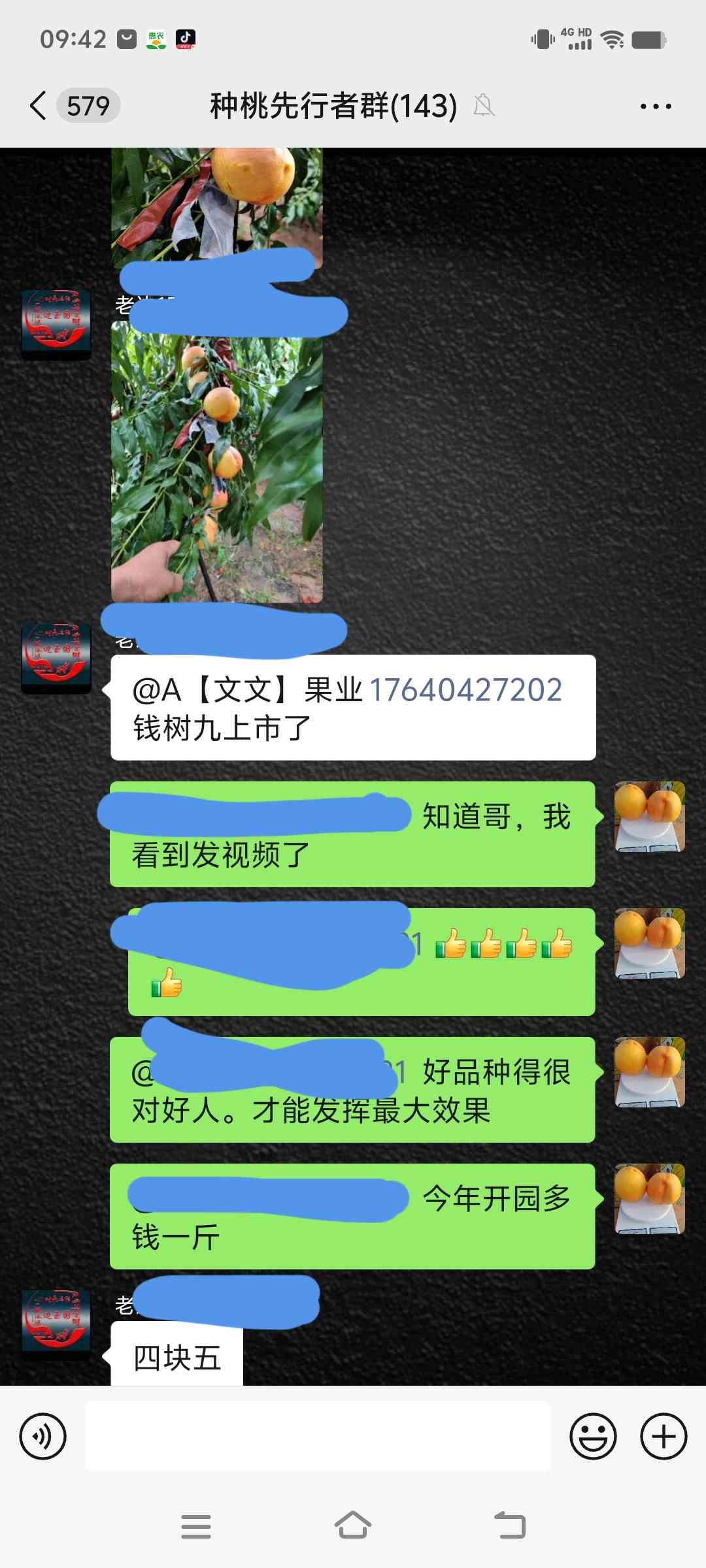706x1568 pixels.
Task: Switch to voice message input
Action: click(43, 1437)
